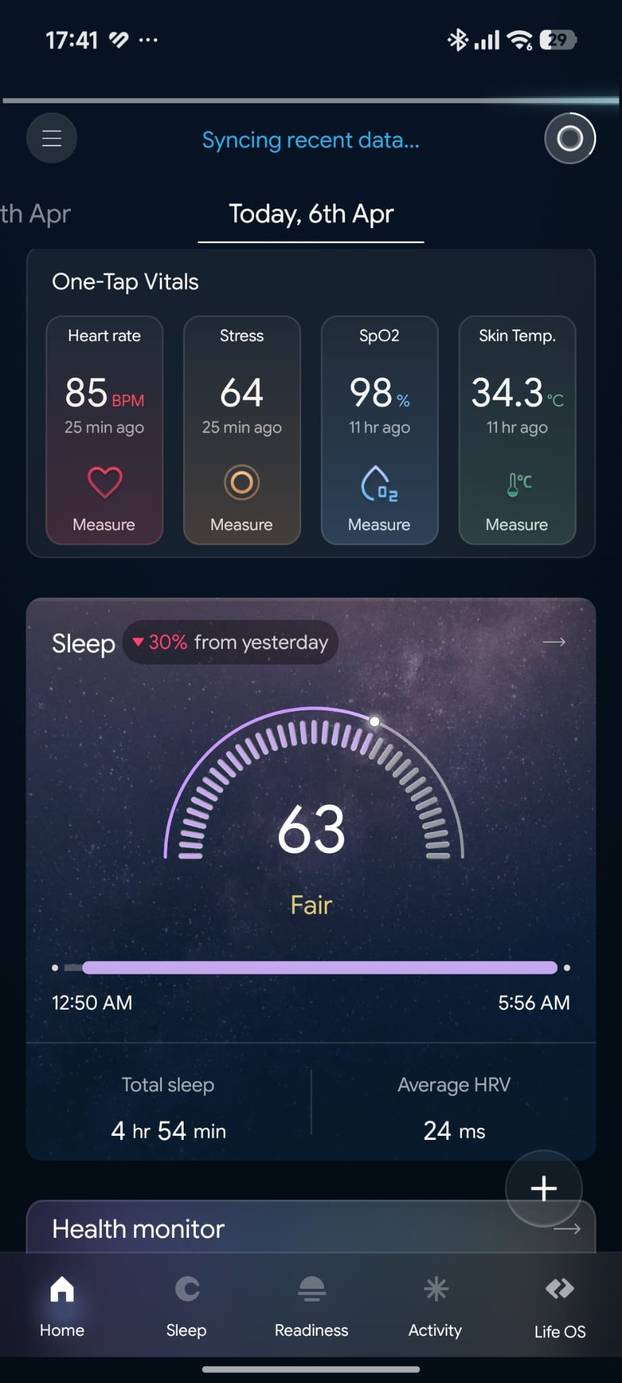
Task: Open the ring device icon
Action: (x=569, y=138)
